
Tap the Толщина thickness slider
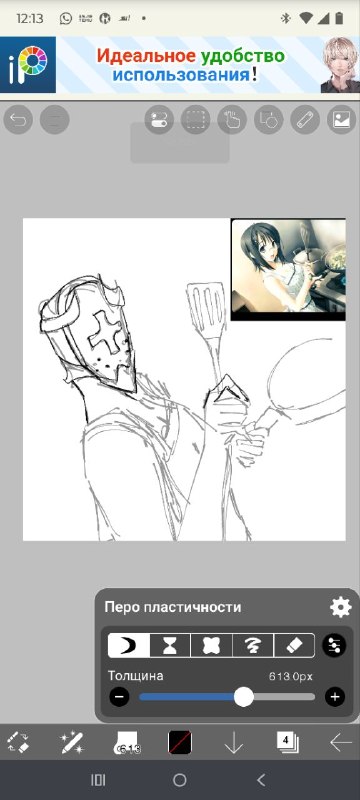click(227, 697)
